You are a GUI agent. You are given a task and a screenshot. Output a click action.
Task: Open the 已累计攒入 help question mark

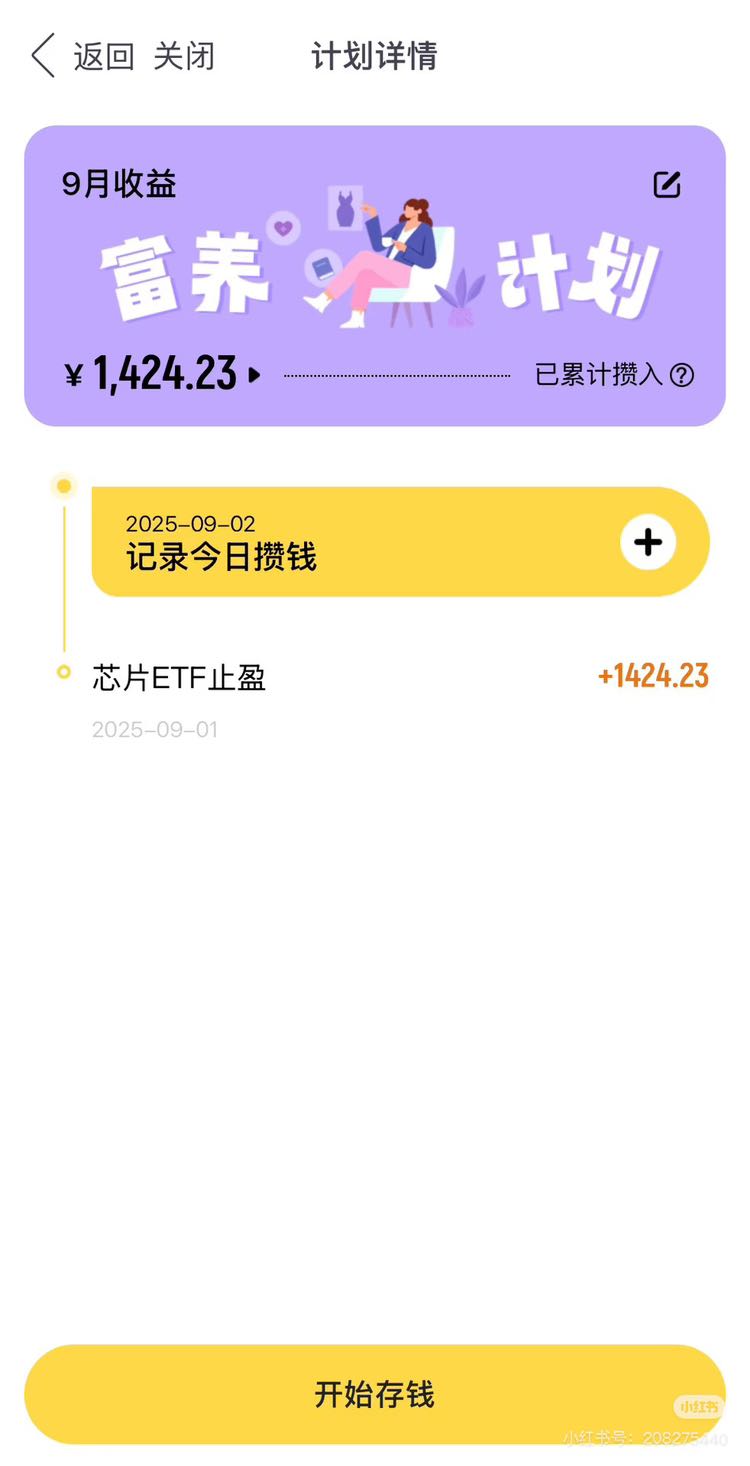click(x=682, y=375)
